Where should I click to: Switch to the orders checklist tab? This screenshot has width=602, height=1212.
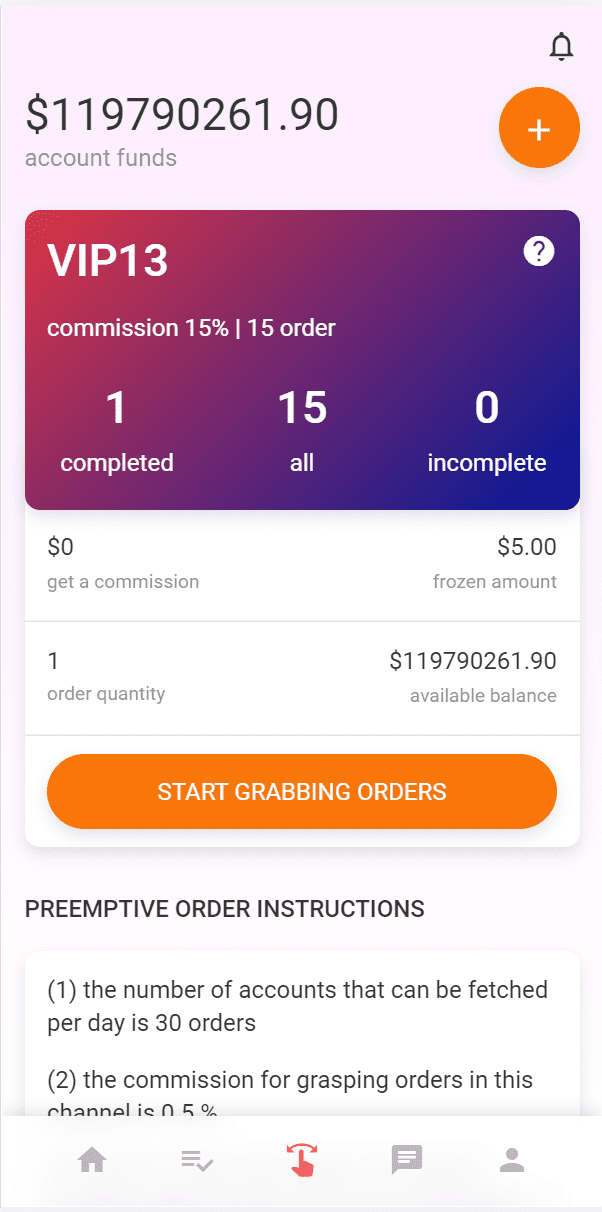[x=197, y=1160]
